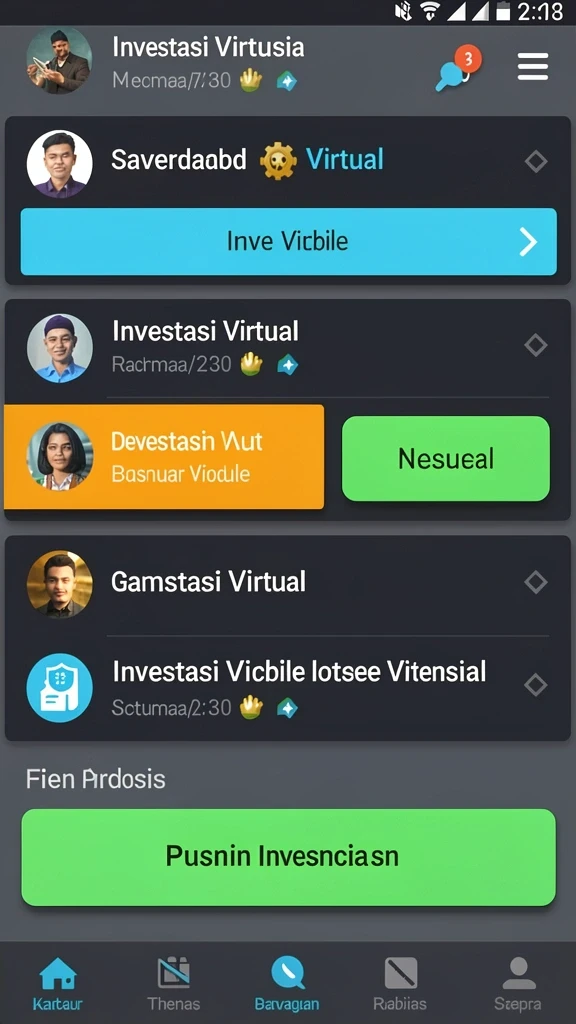Image resolution: width=576 pixels, height=1024 pixels.
Task: Switch to the Kartaur home tab
Action: pos(58,984)
